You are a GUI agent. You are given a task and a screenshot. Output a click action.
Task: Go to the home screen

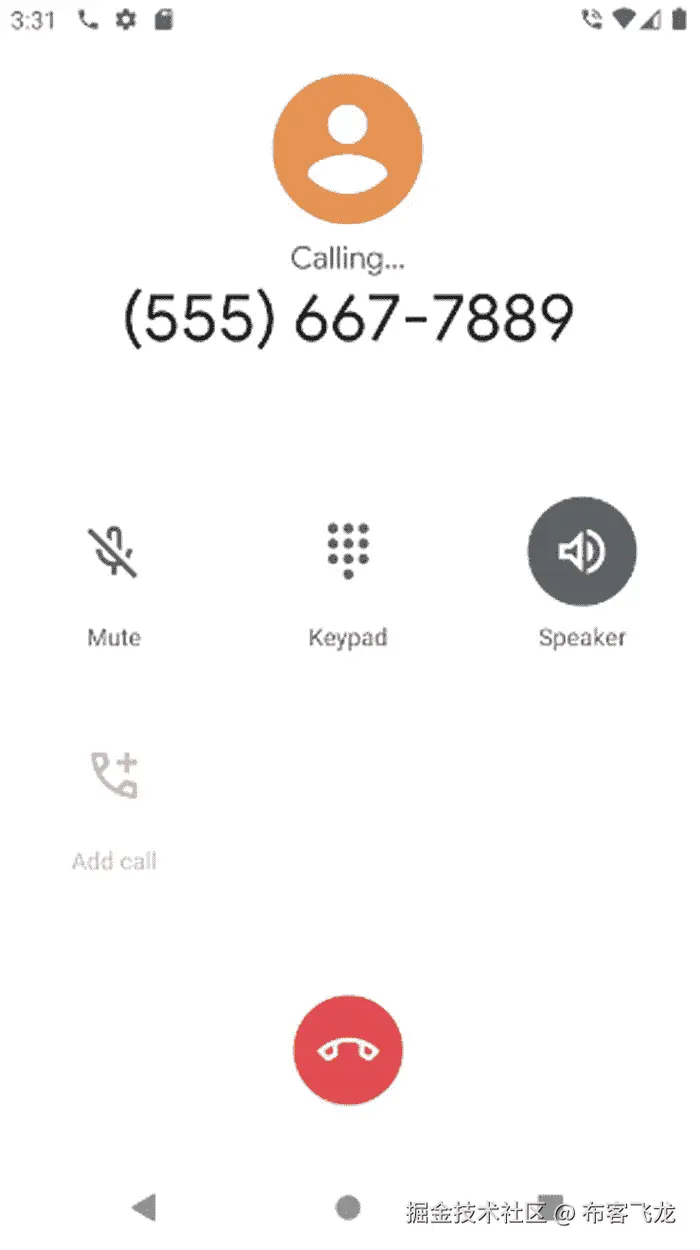click(x=348, y=1208)
